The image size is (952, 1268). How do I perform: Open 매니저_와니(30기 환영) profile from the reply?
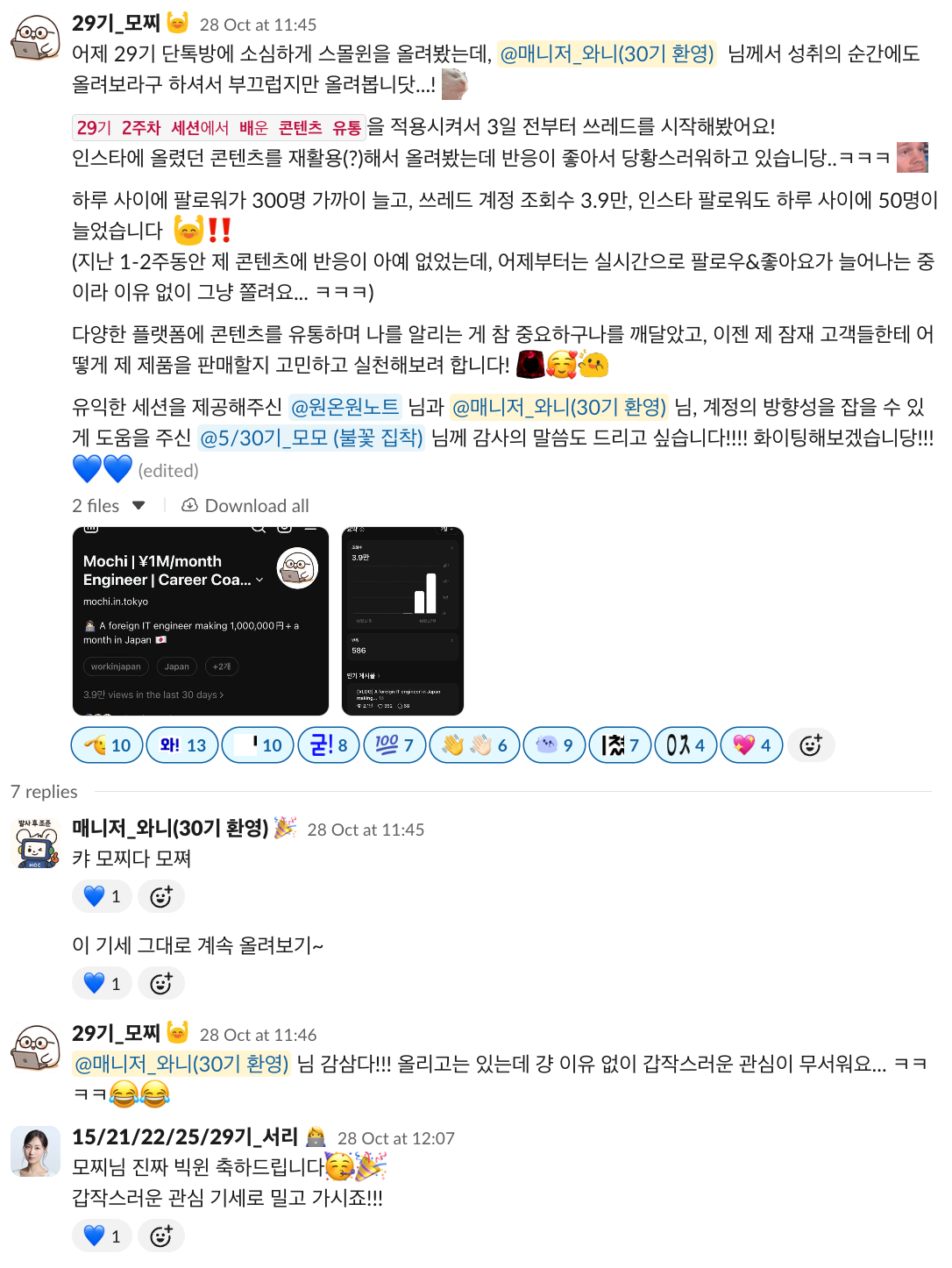pos(170,829)
